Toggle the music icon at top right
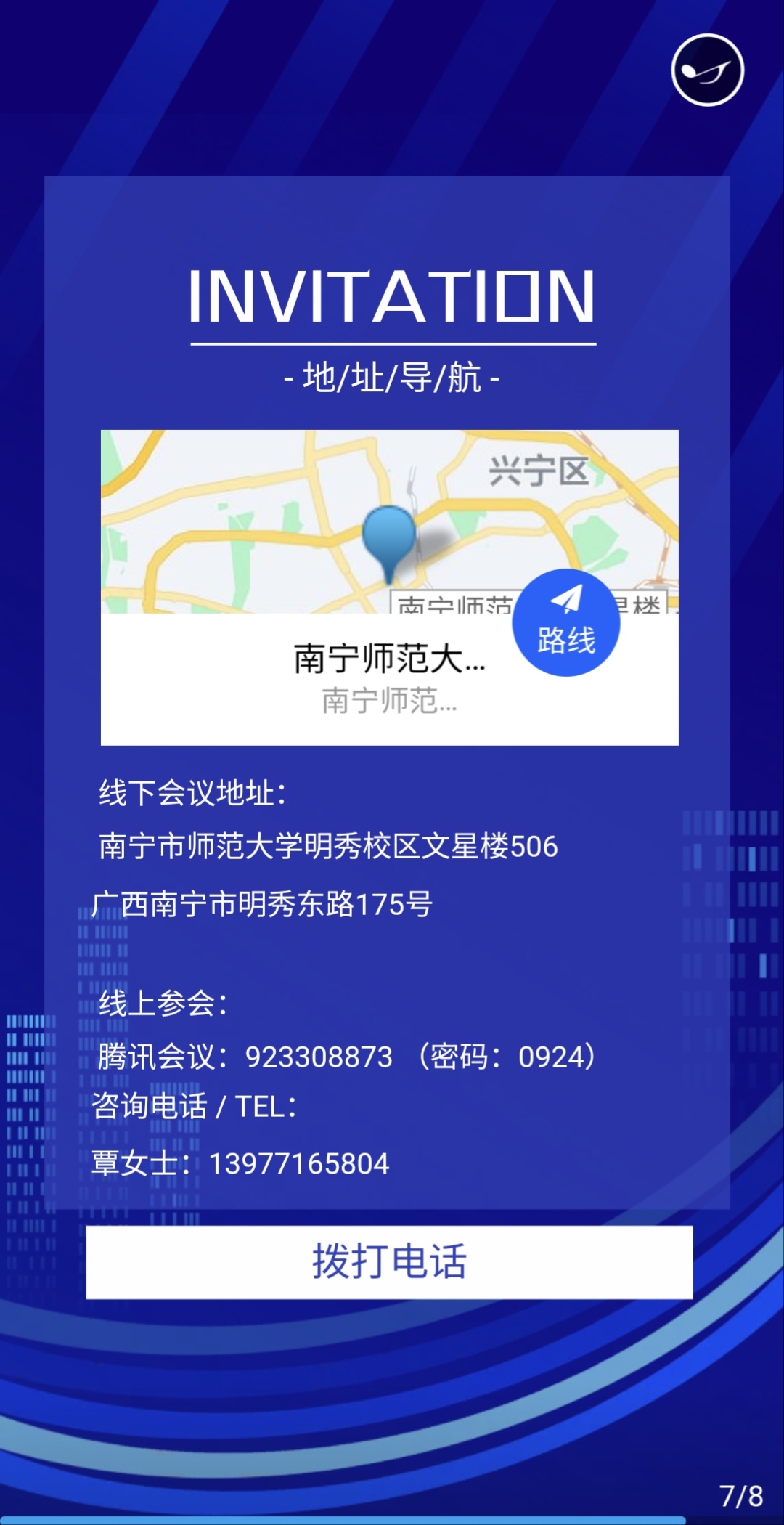 pos(707,70)
